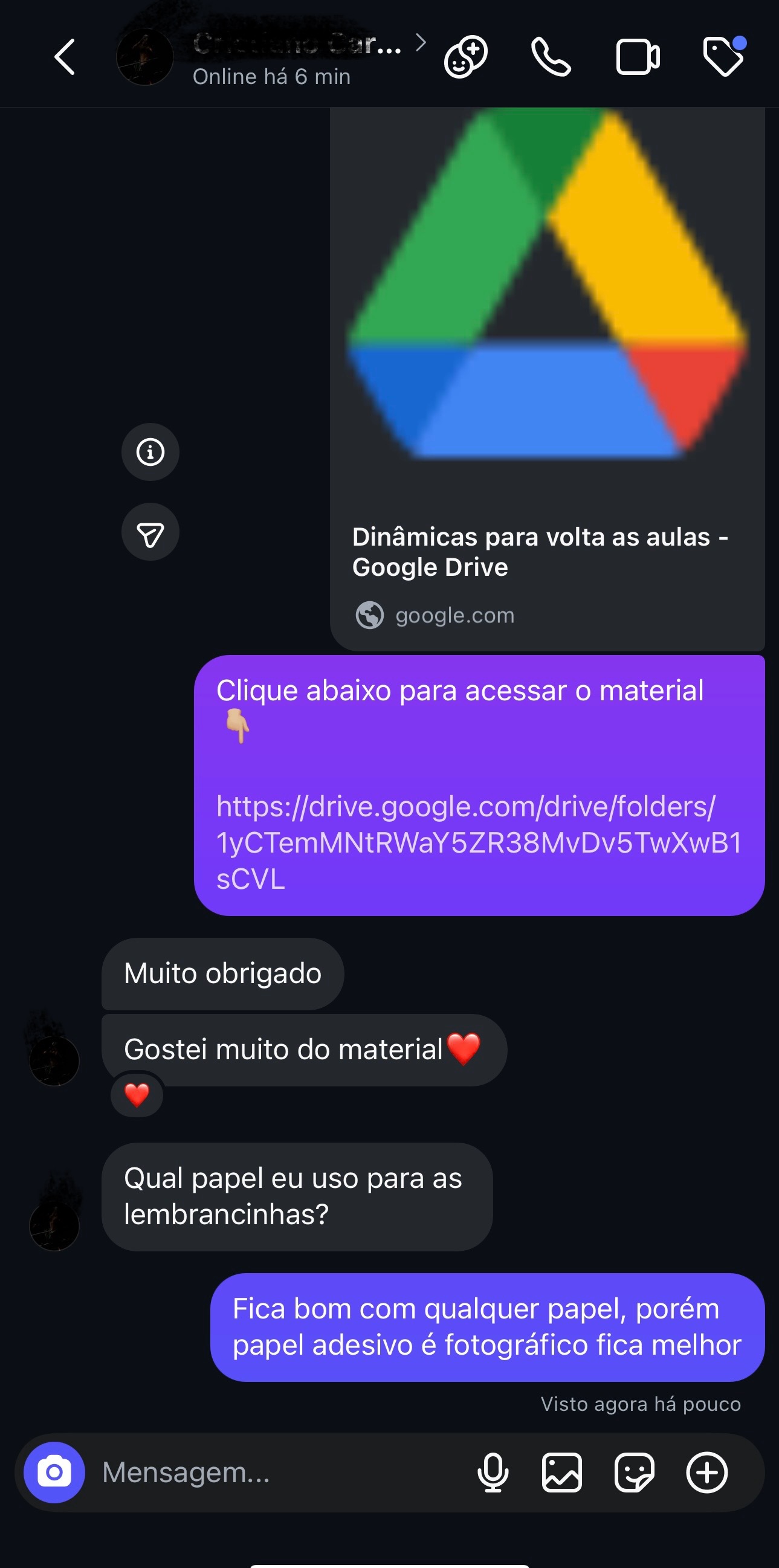Tap the standalone red heart reaction message
This screenshot has height=1568, width=779.
click(137, 1095)
